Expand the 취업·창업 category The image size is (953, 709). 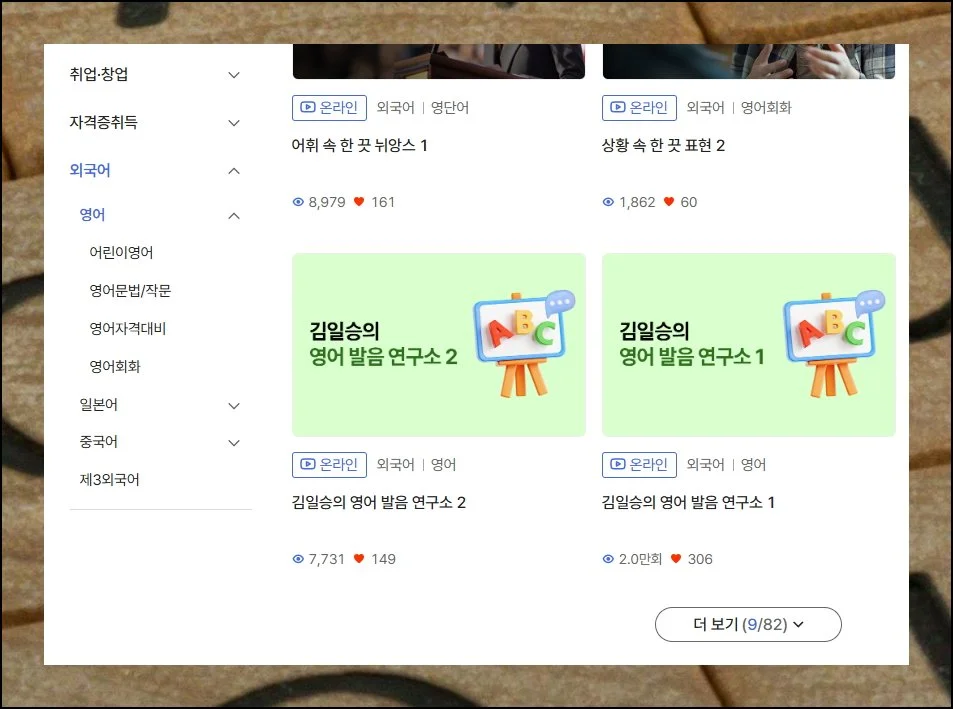[x=234, y=75]
